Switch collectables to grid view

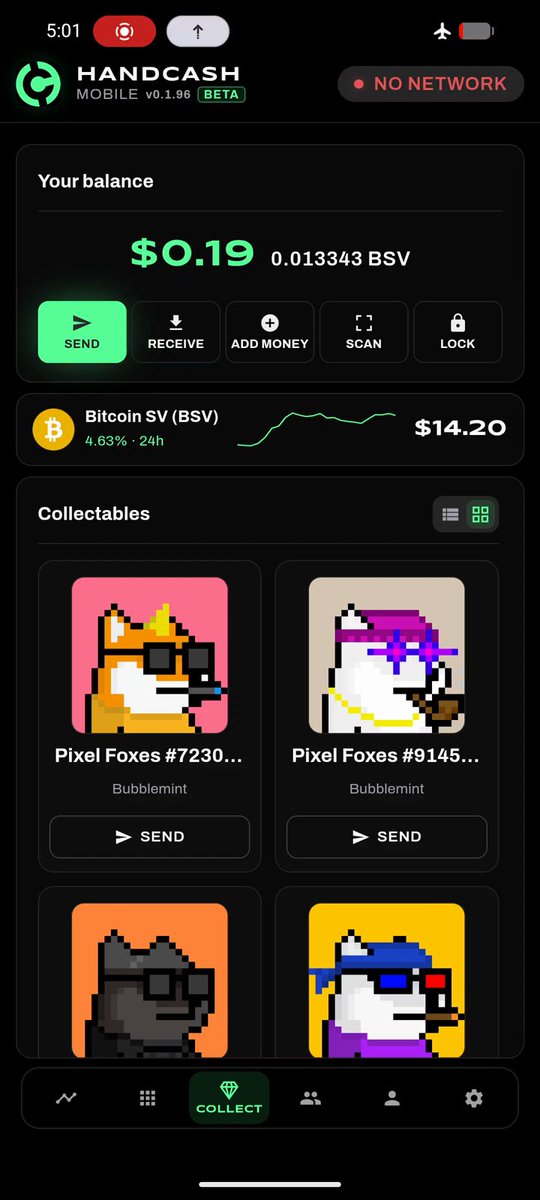coord(481,515)
